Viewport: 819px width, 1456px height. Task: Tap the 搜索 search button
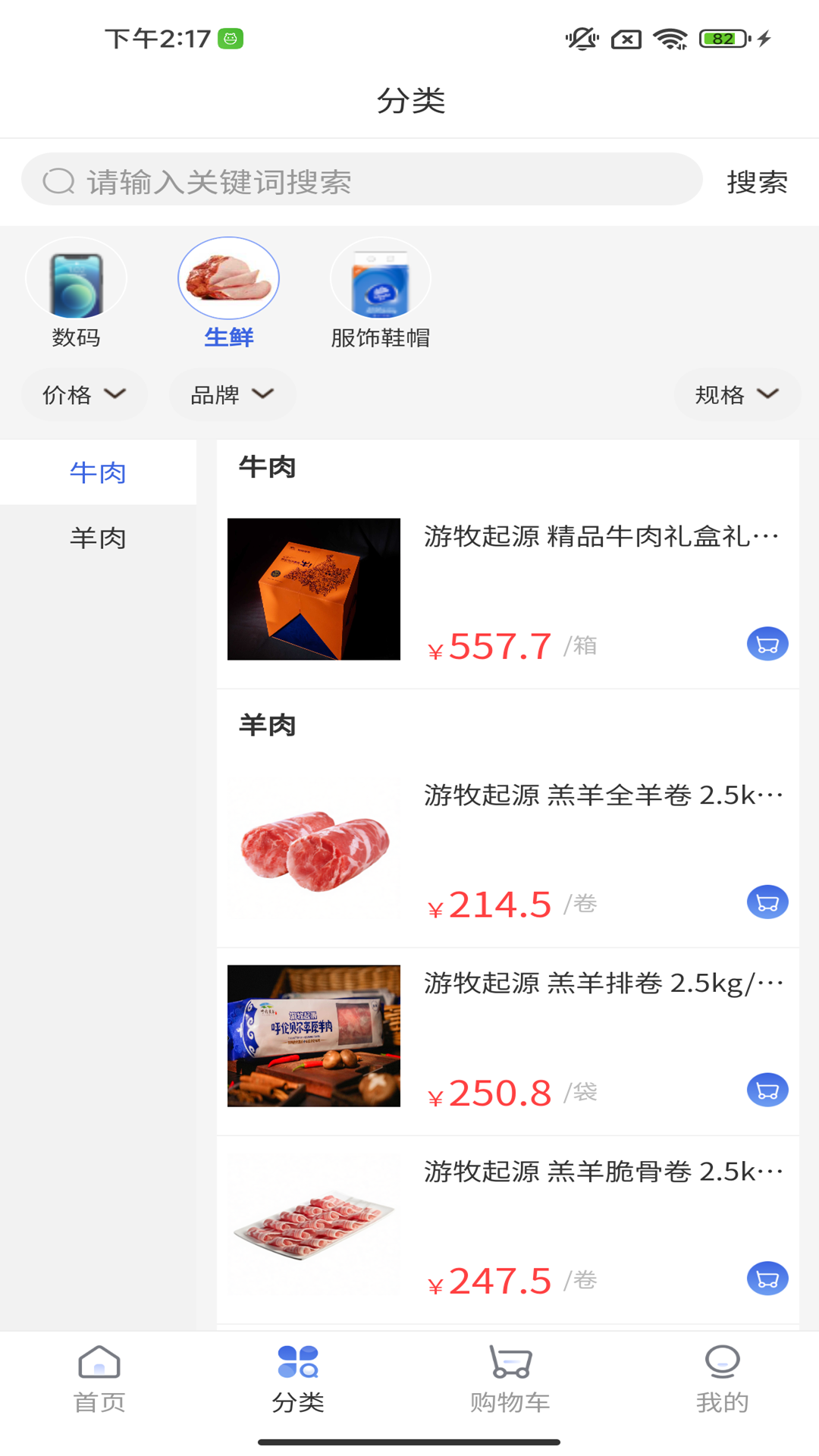758,180
